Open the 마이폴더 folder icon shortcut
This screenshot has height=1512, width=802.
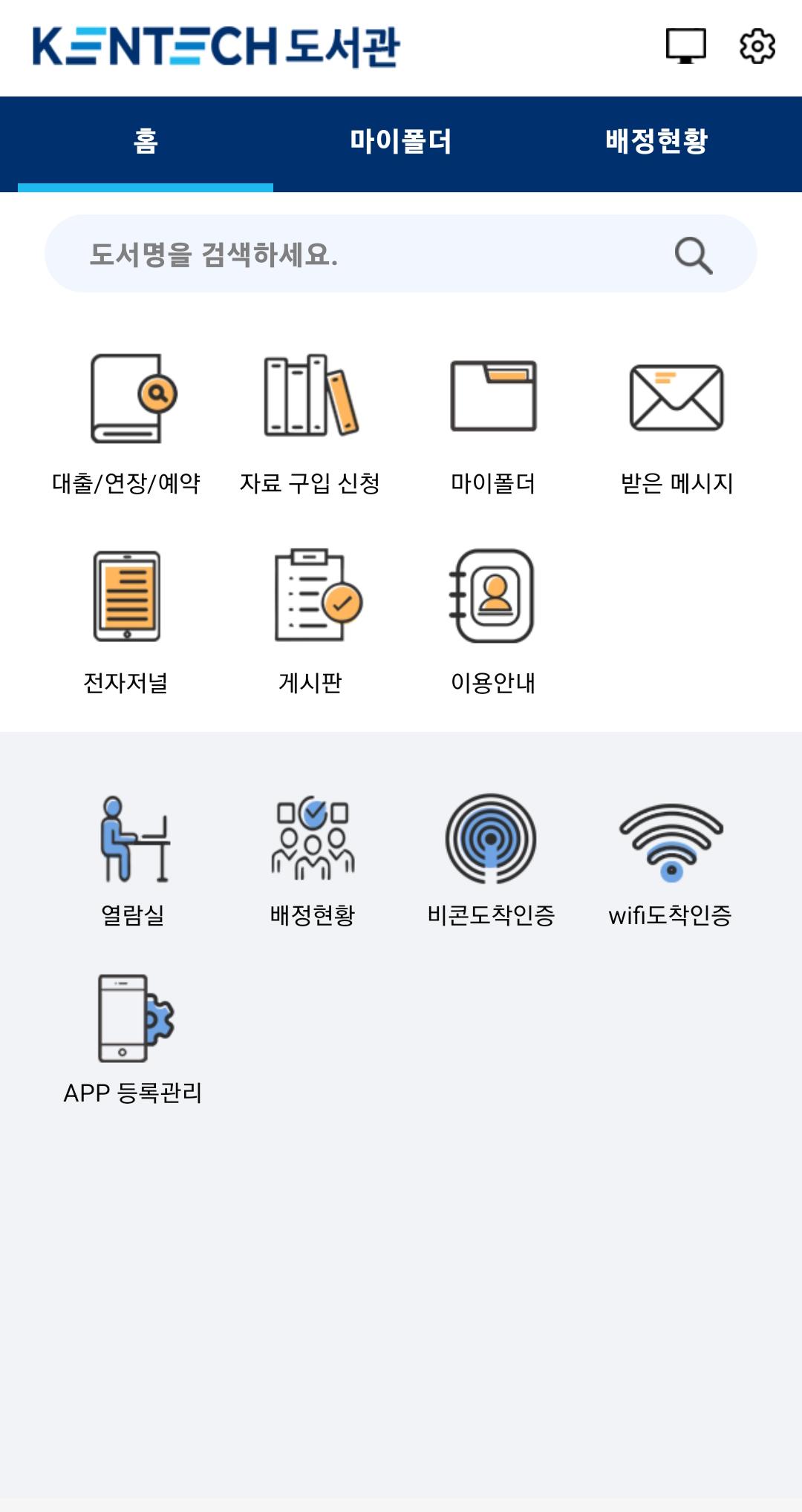pyautogui.click(x=493, y=425)
